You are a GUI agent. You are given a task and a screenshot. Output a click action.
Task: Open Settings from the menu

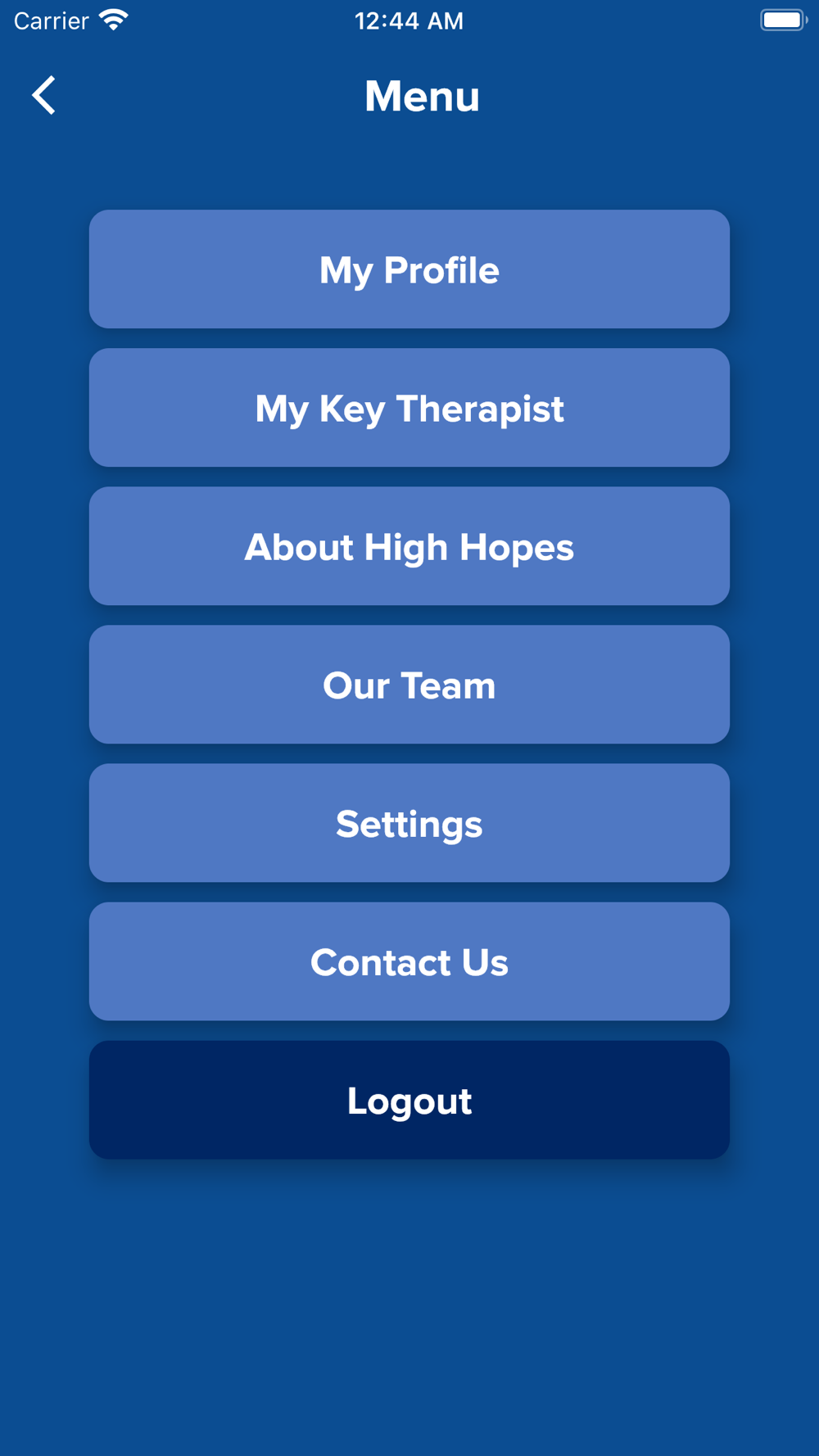[x=409, y=823]
